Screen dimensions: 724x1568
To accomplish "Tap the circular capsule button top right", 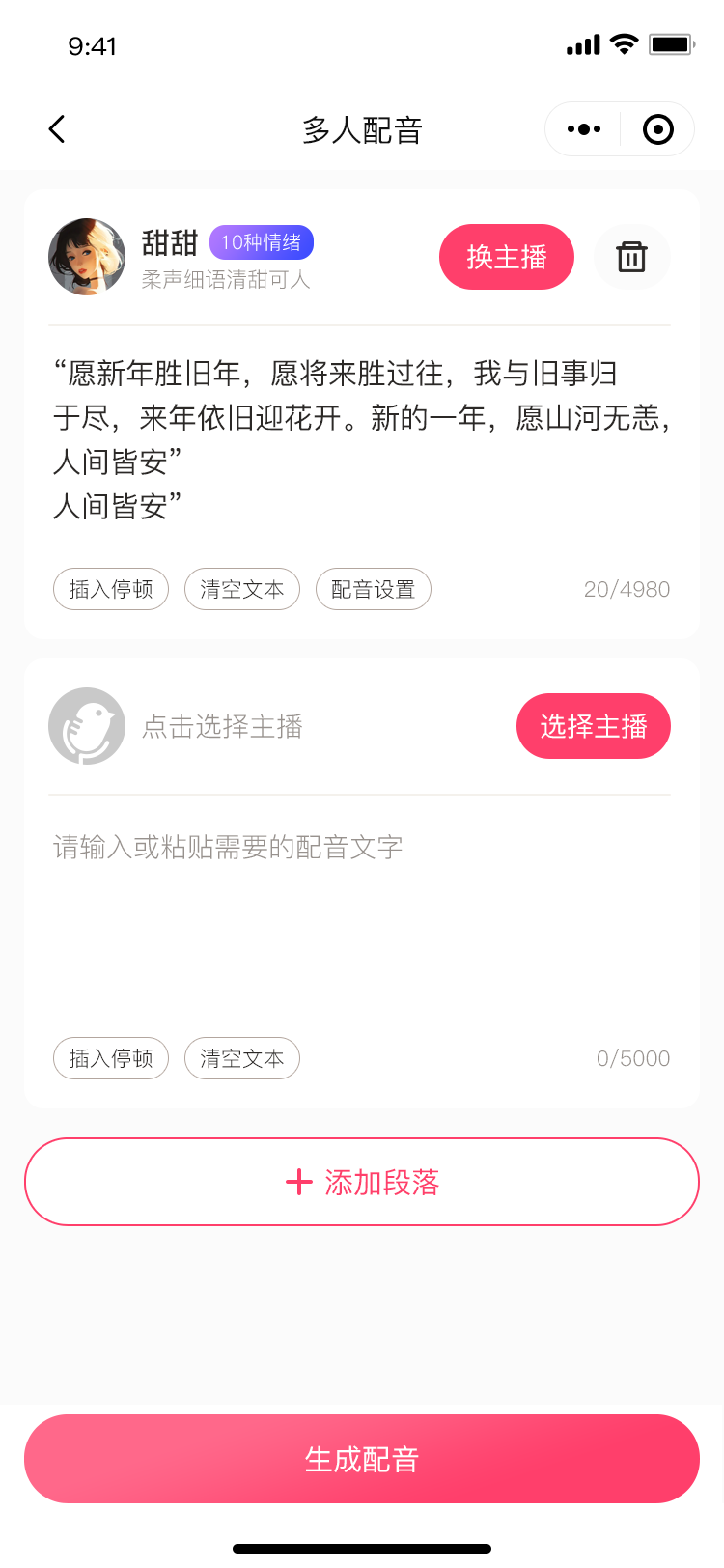I will click(x=657, y=128).
